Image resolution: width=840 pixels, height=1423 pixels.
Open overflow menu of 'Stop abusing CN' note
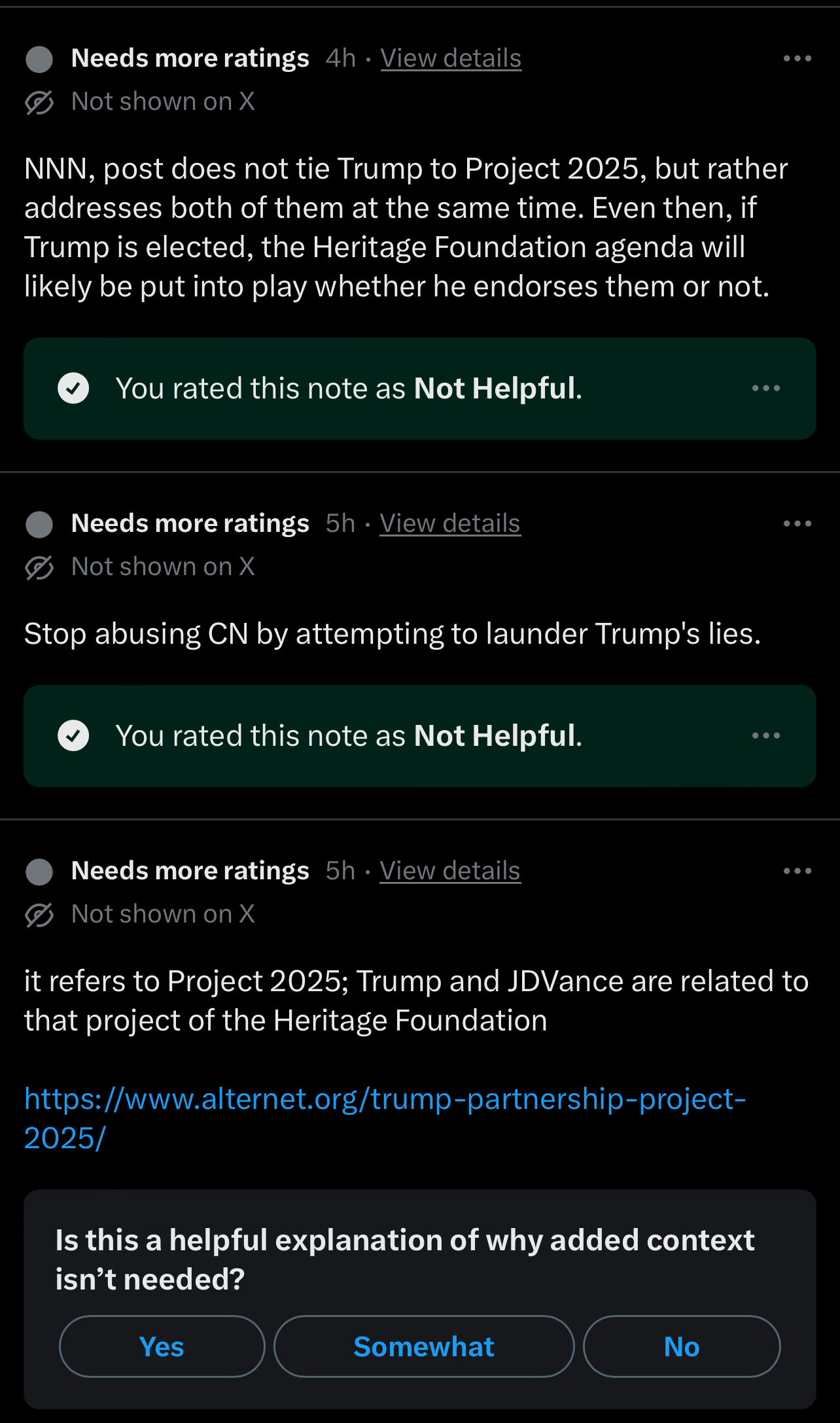797,523
